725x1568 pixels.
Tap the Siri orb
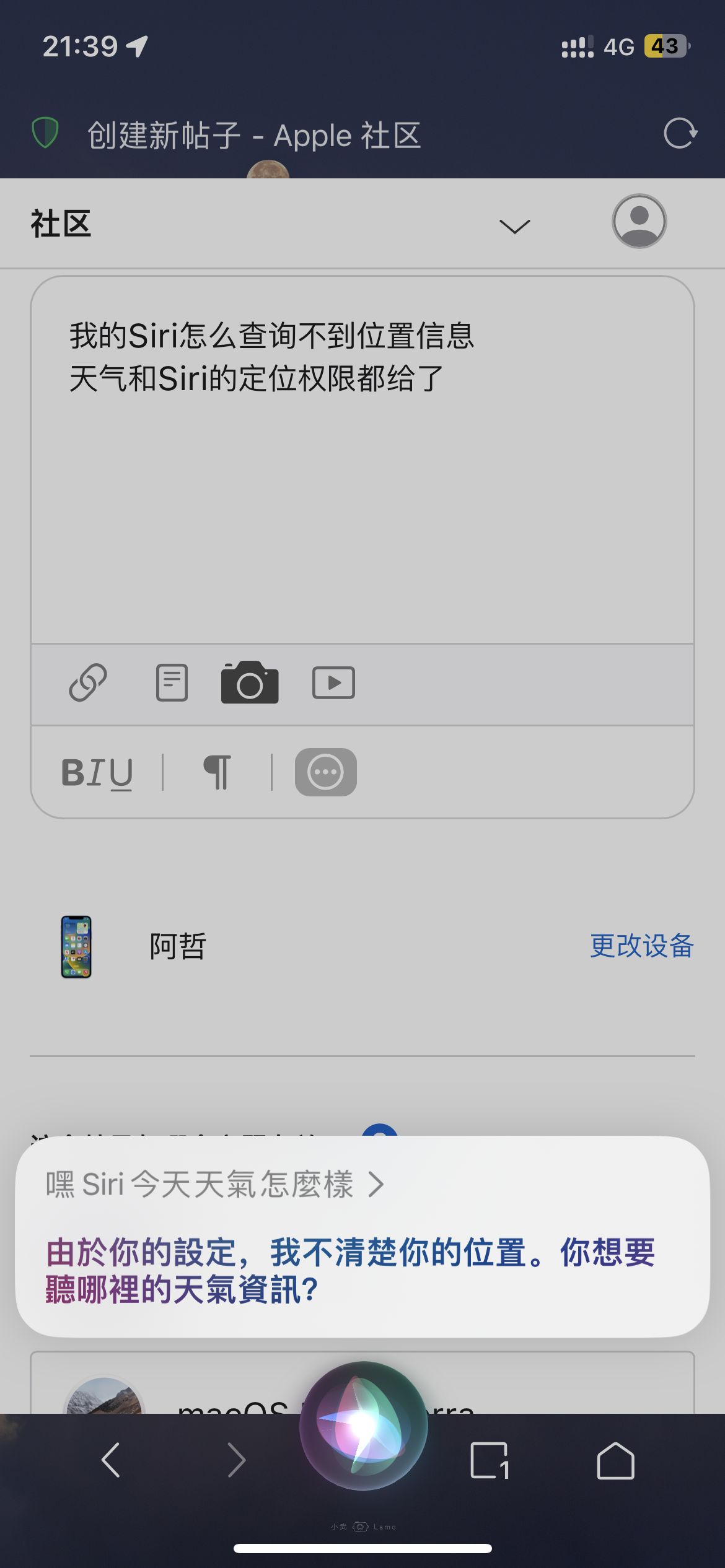(x=364, y=1426)
